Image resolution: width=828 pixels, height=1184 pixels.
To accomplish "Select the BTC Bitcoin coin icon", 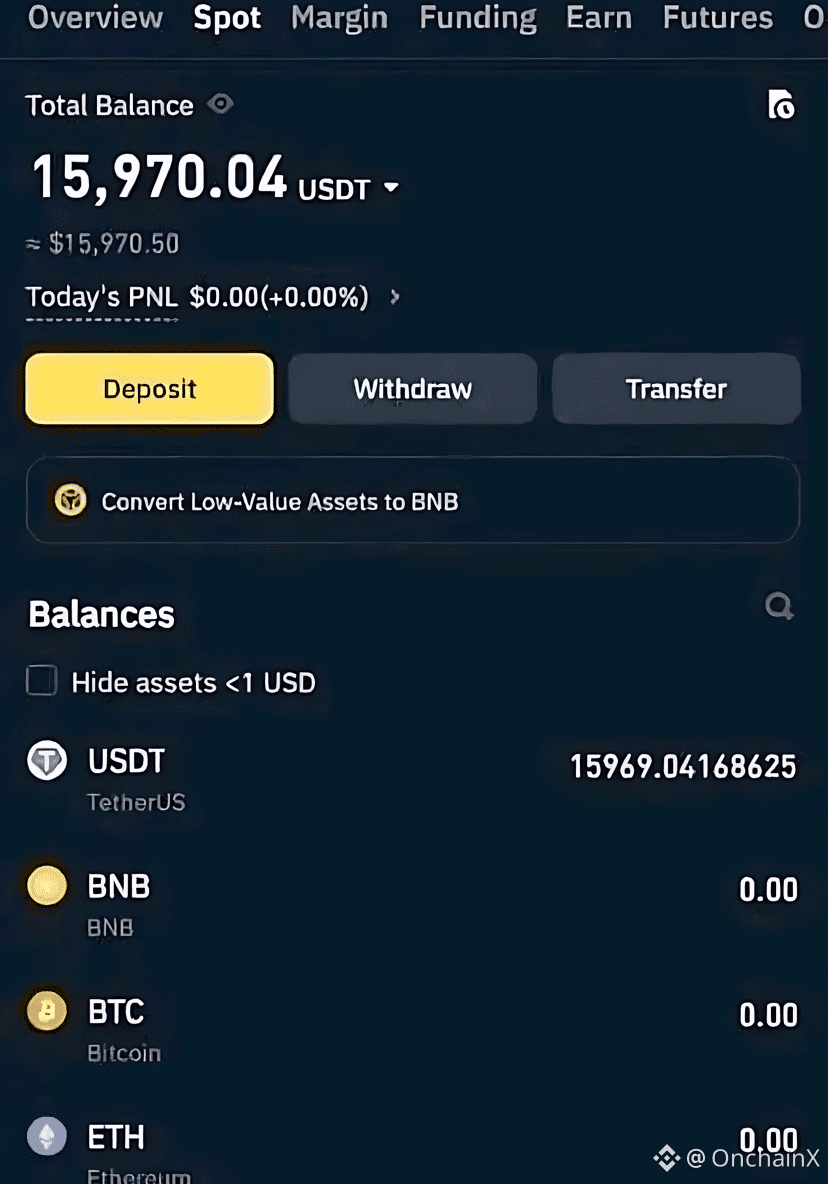I will point(44,1012).
